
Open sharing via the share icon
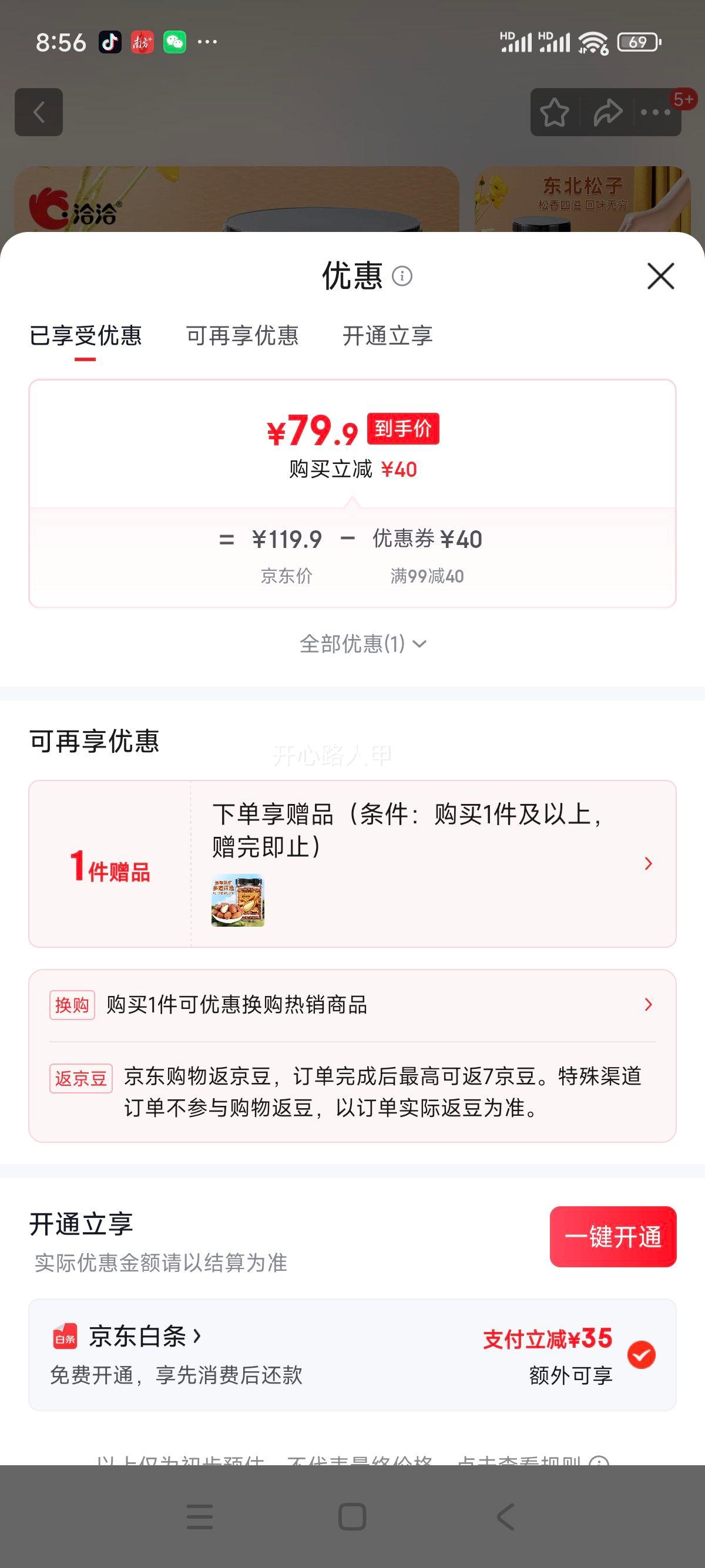(607, 112)
